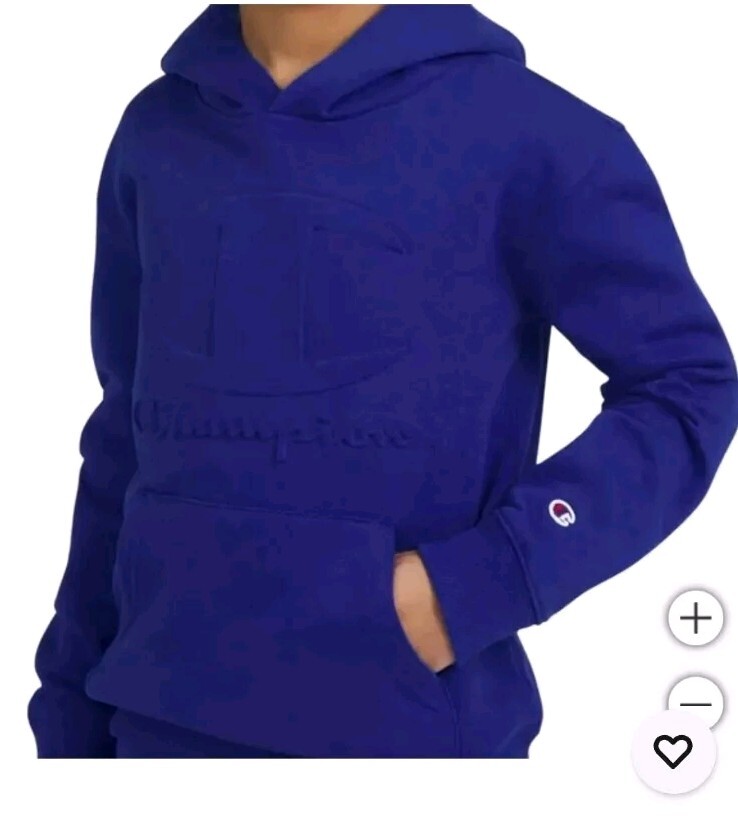Add the hoodie to favorites with the heart
Image resolution: width=738 pixels, height=826 pixels.
(x=673, y=752)
